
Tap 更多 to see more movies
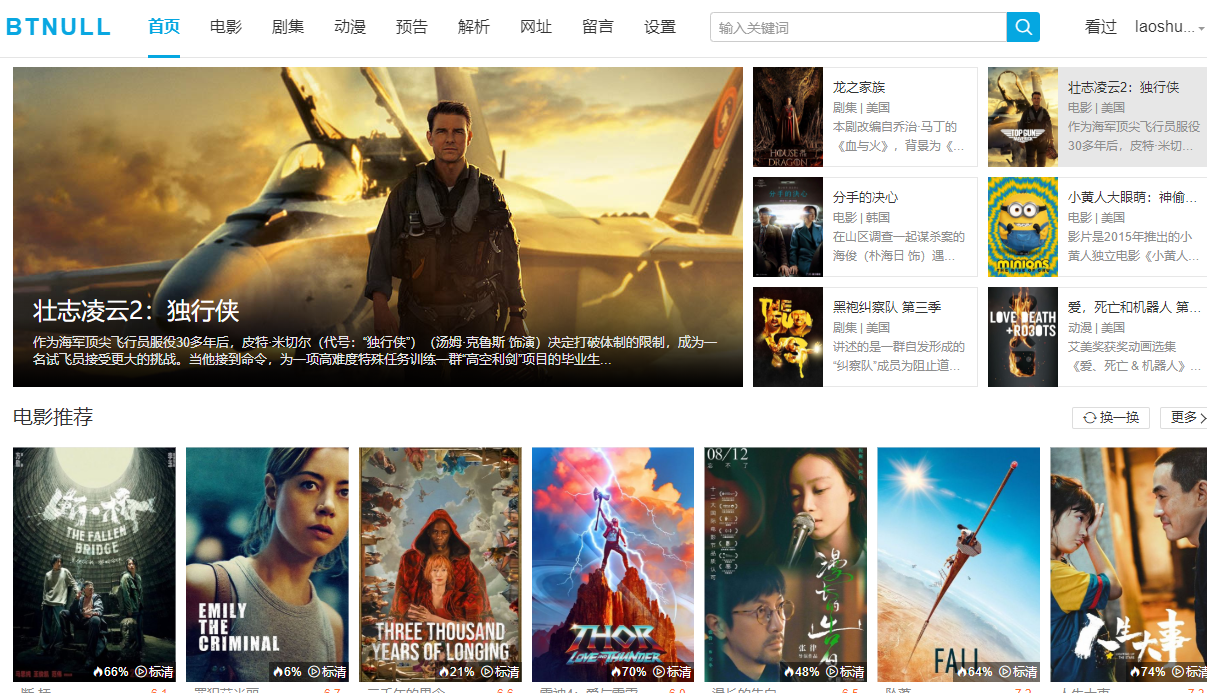pyautogui.click(x=1186, y=417)
